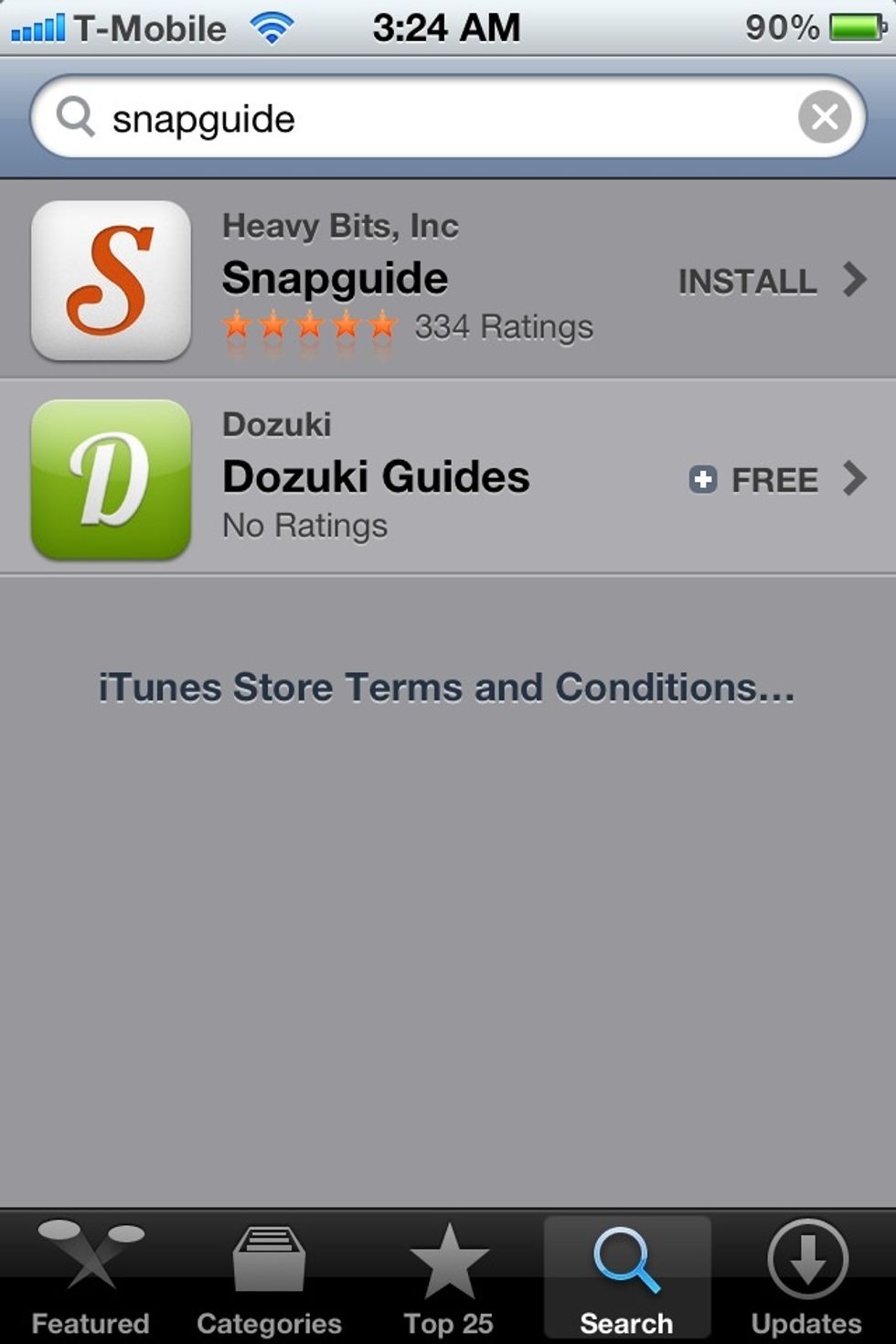Tap the magnifying glass inside the search bar
Screen dimensions: 896x1344
click(77, 117)
